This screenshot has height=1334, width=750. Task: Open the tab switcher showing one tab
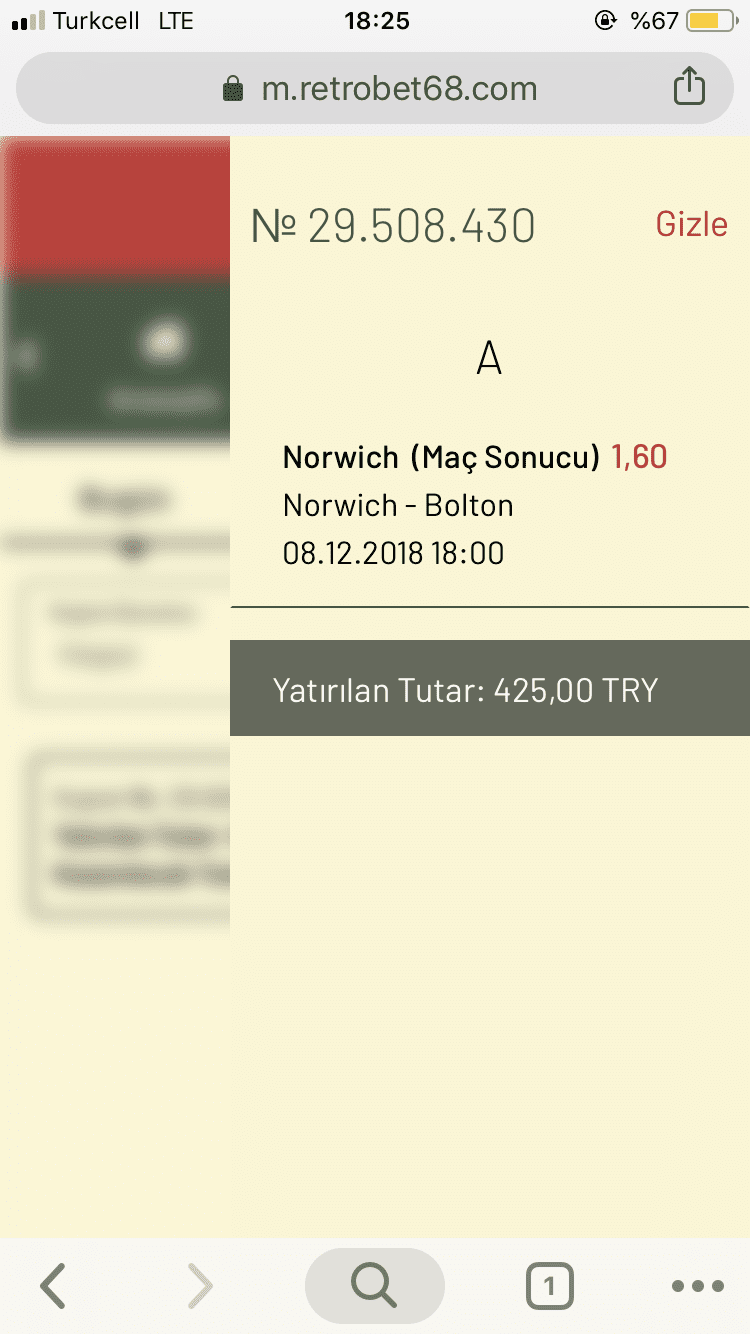click(549, 1286)
